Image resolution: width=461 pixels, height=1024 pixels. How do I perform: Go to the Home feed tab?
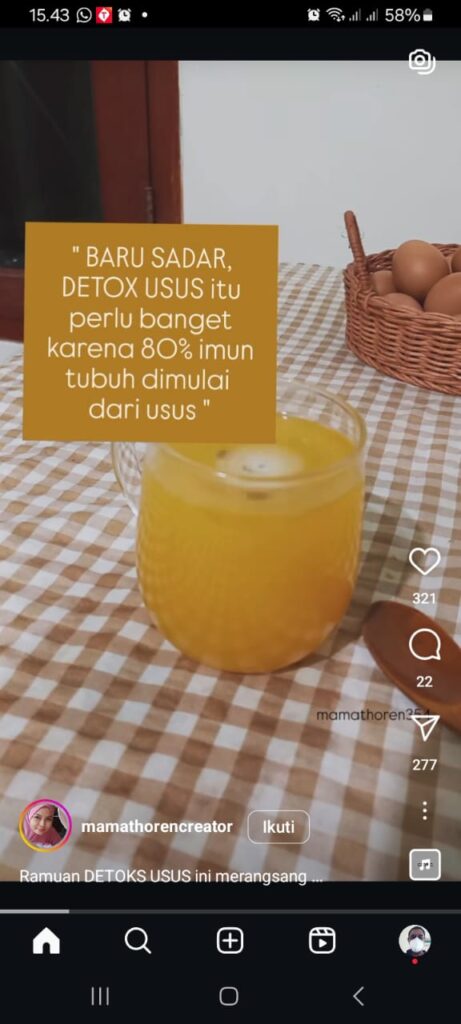(46, 941)
